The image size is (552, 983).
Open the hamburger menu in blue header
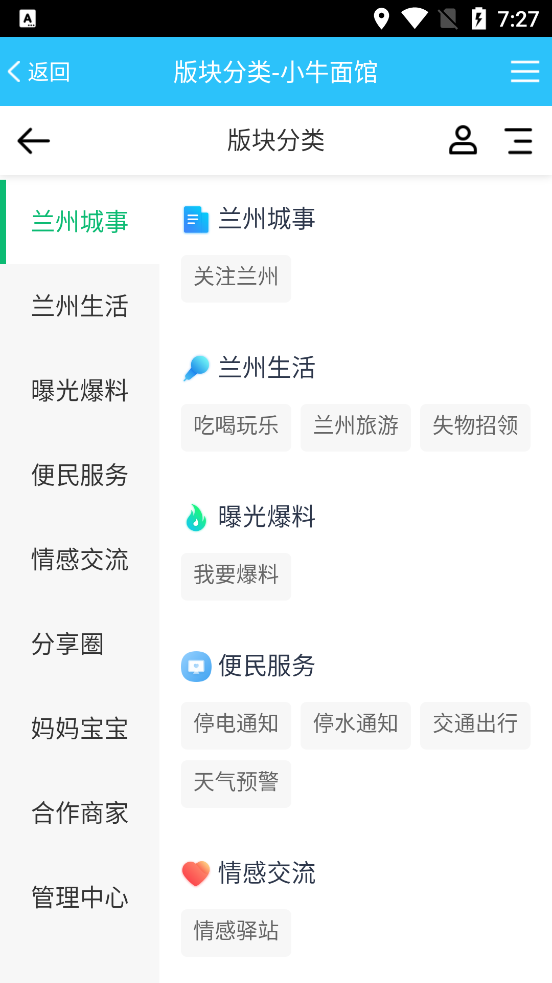[524, 71]
